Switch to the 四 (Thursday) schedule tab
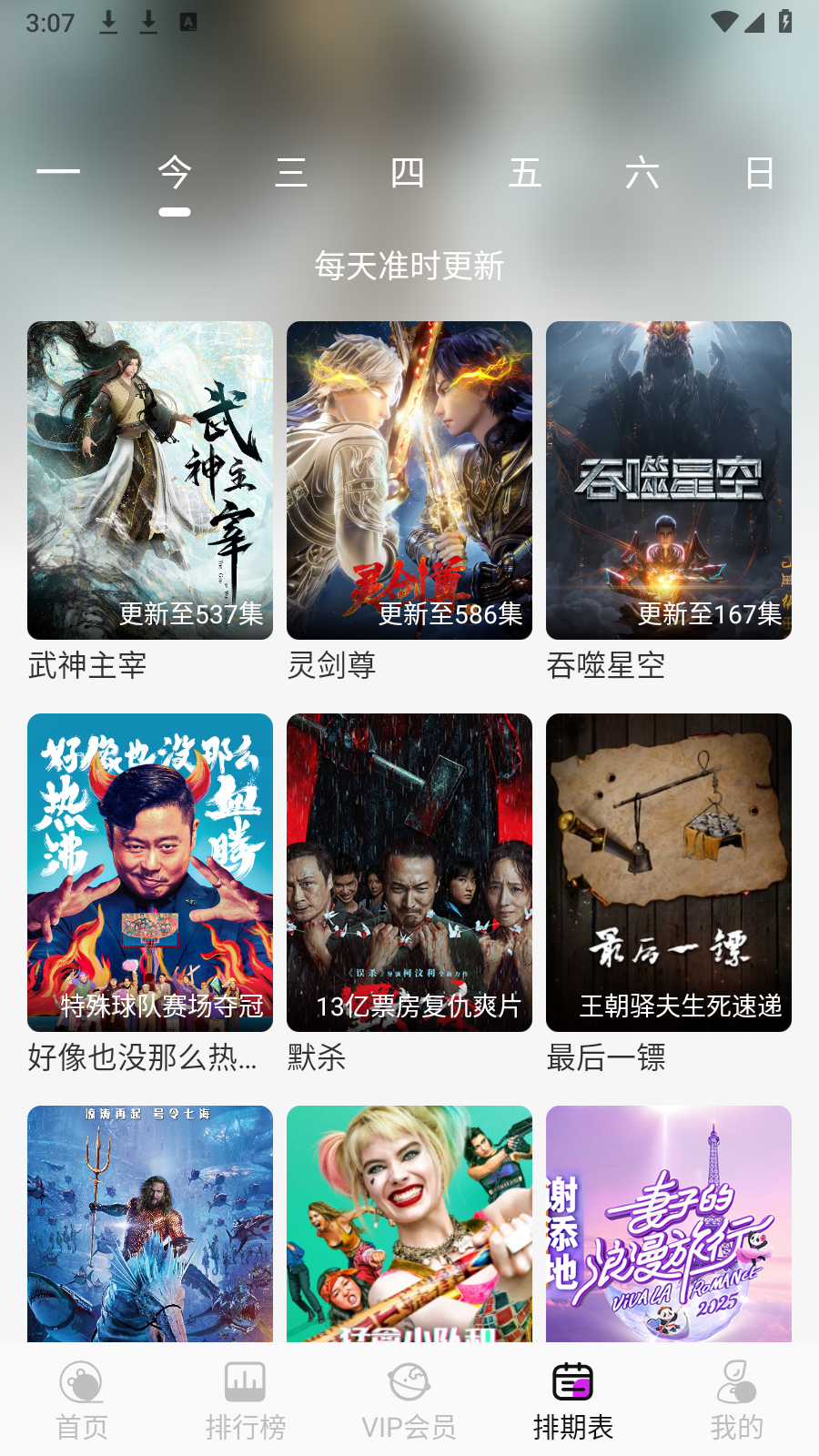 click(x=408, y=172)
